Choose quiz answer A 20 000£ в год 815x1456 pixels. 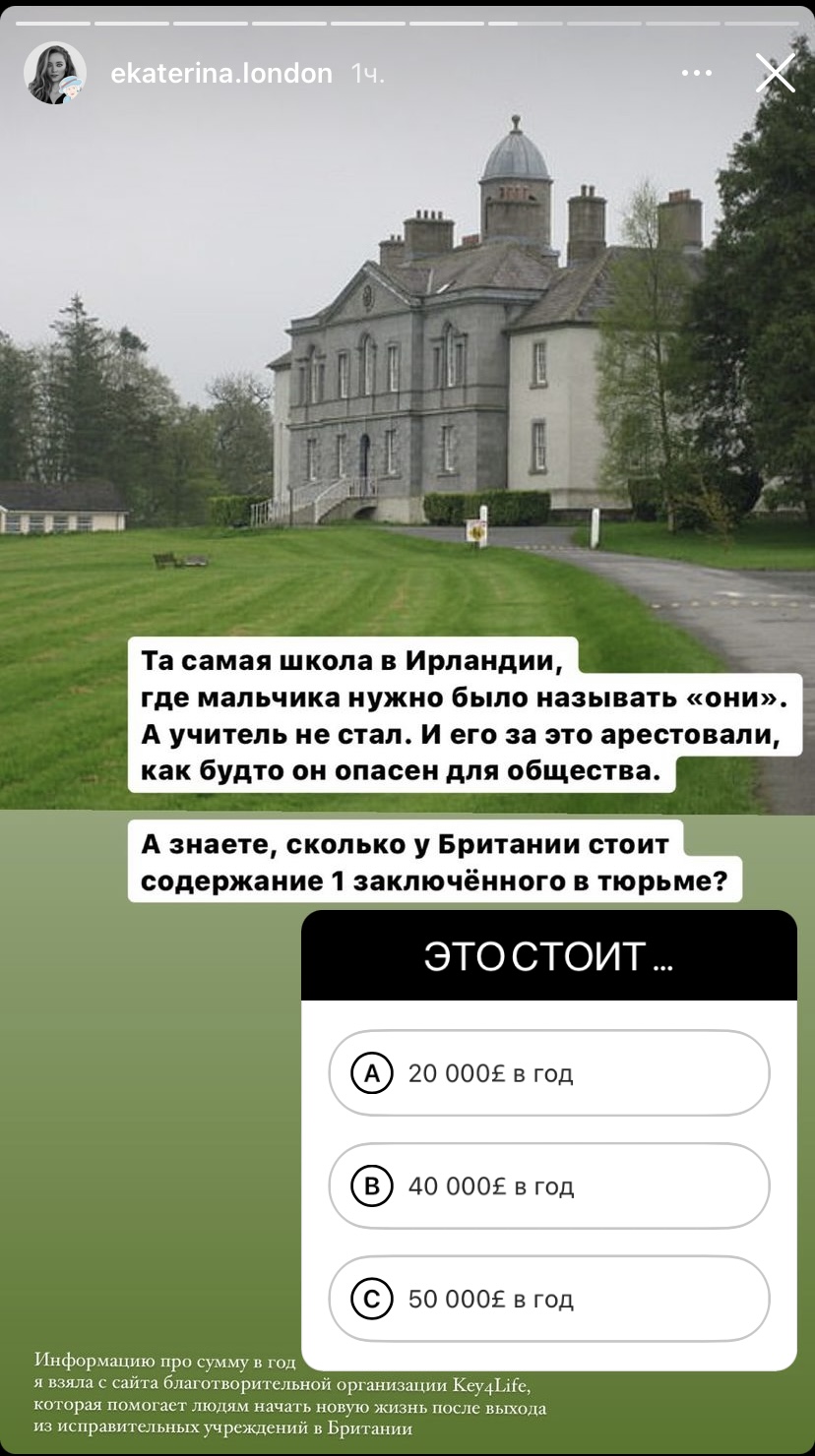click(x=549, y=1073)
